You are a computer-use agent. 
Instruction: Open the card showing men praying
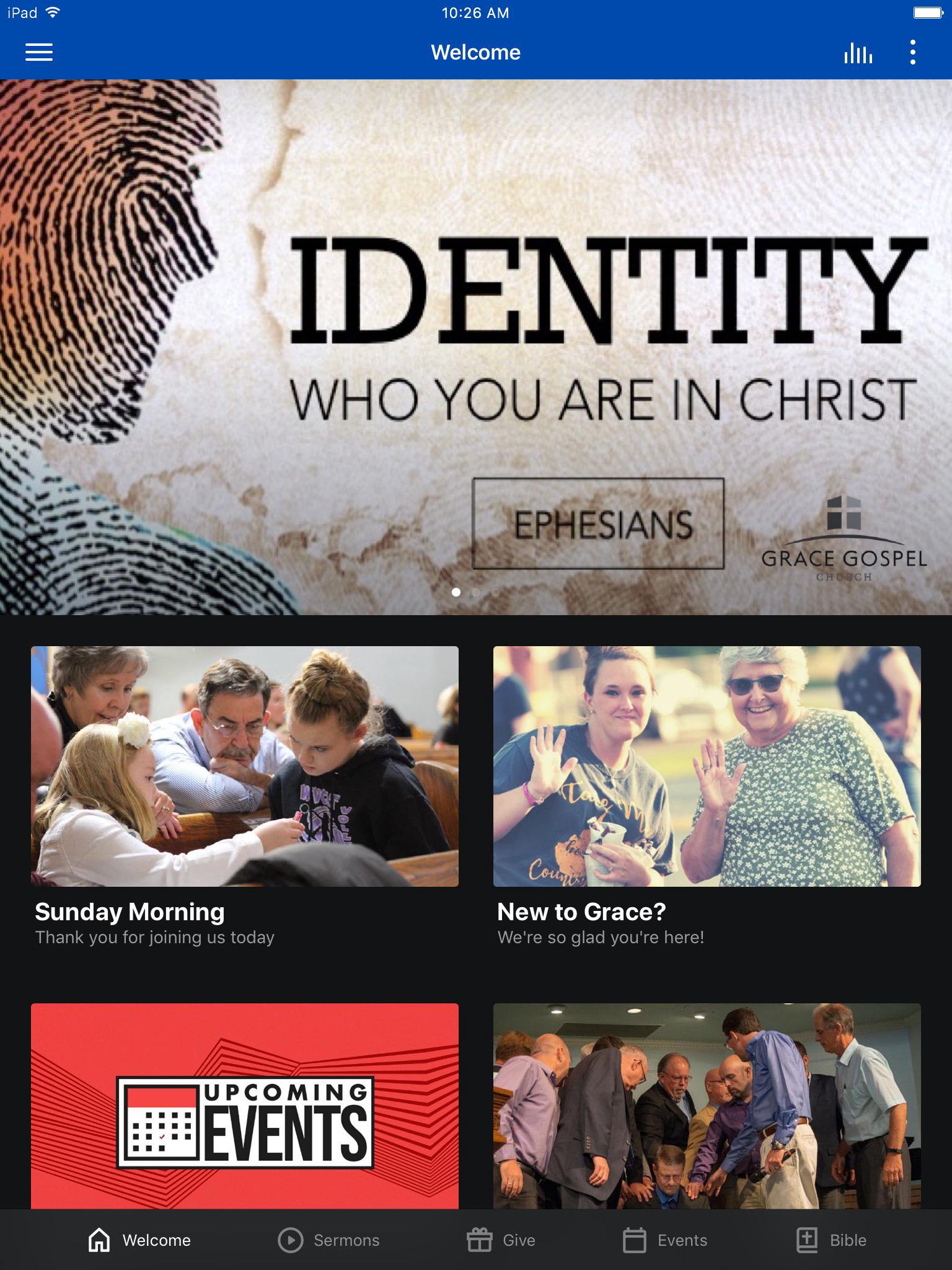[707, 1106]
